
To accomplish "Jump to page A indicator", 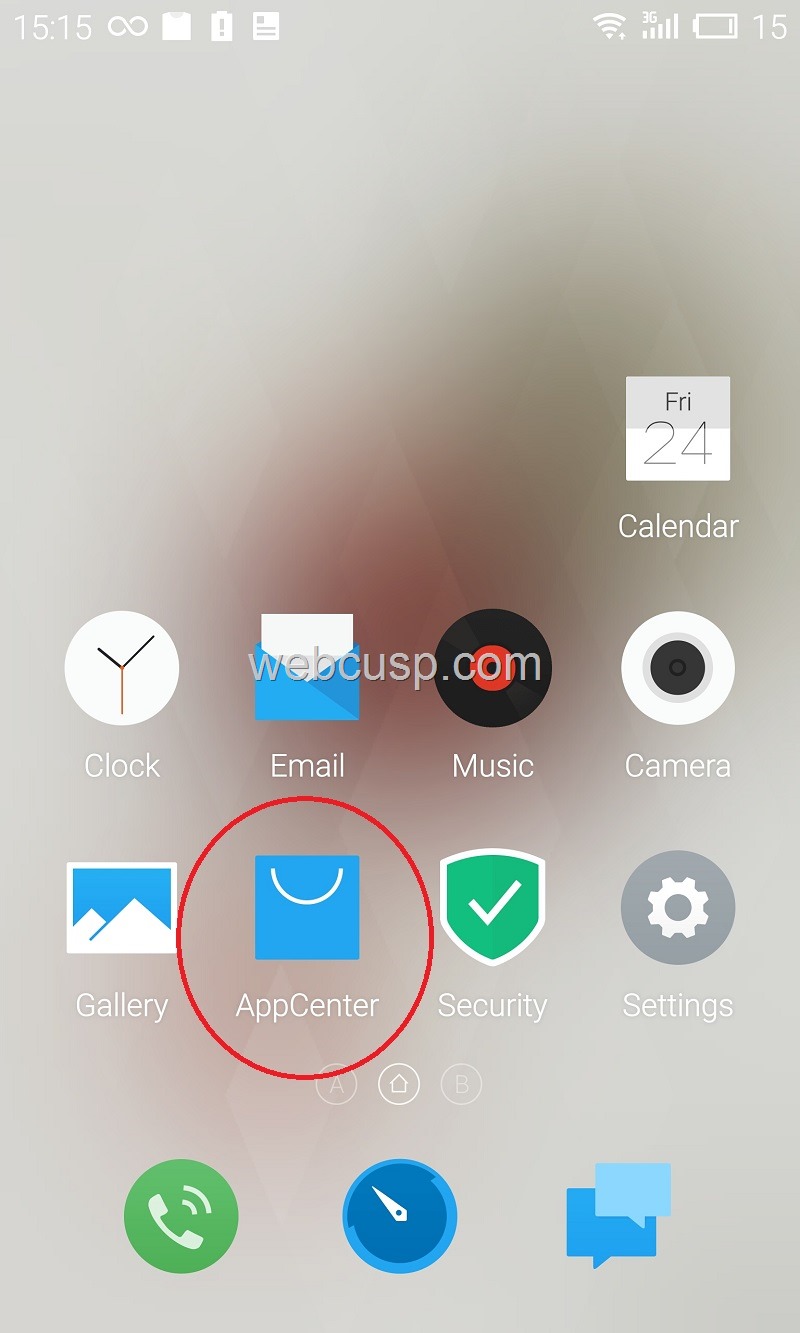I will [x=337, y=1085].
